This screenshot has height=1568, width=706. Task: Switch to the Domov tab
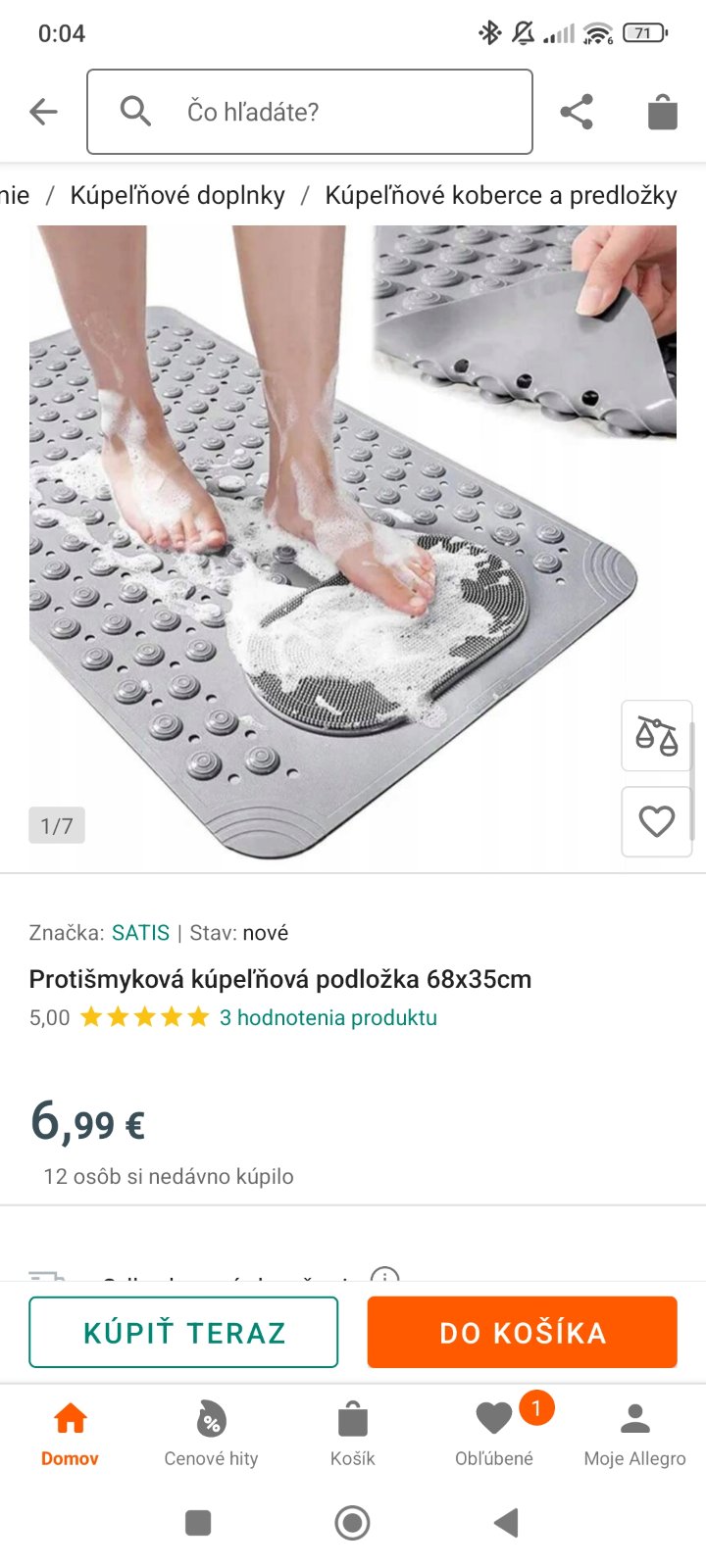tap(70, 1432)
